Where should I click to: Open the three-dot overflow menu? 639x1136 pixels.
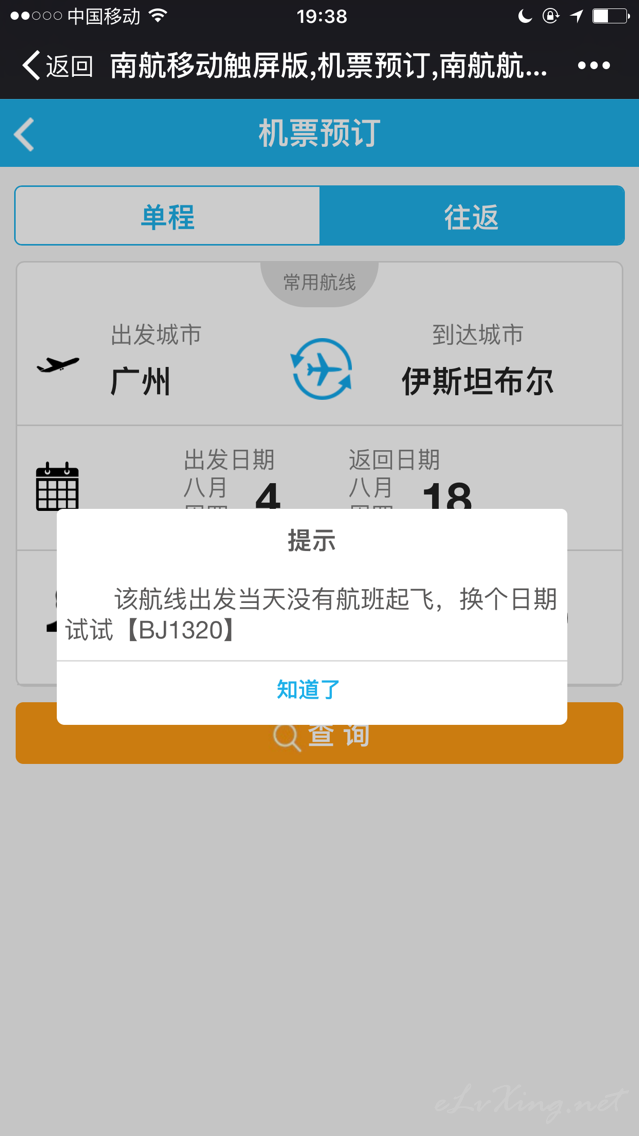click(594, 66)
